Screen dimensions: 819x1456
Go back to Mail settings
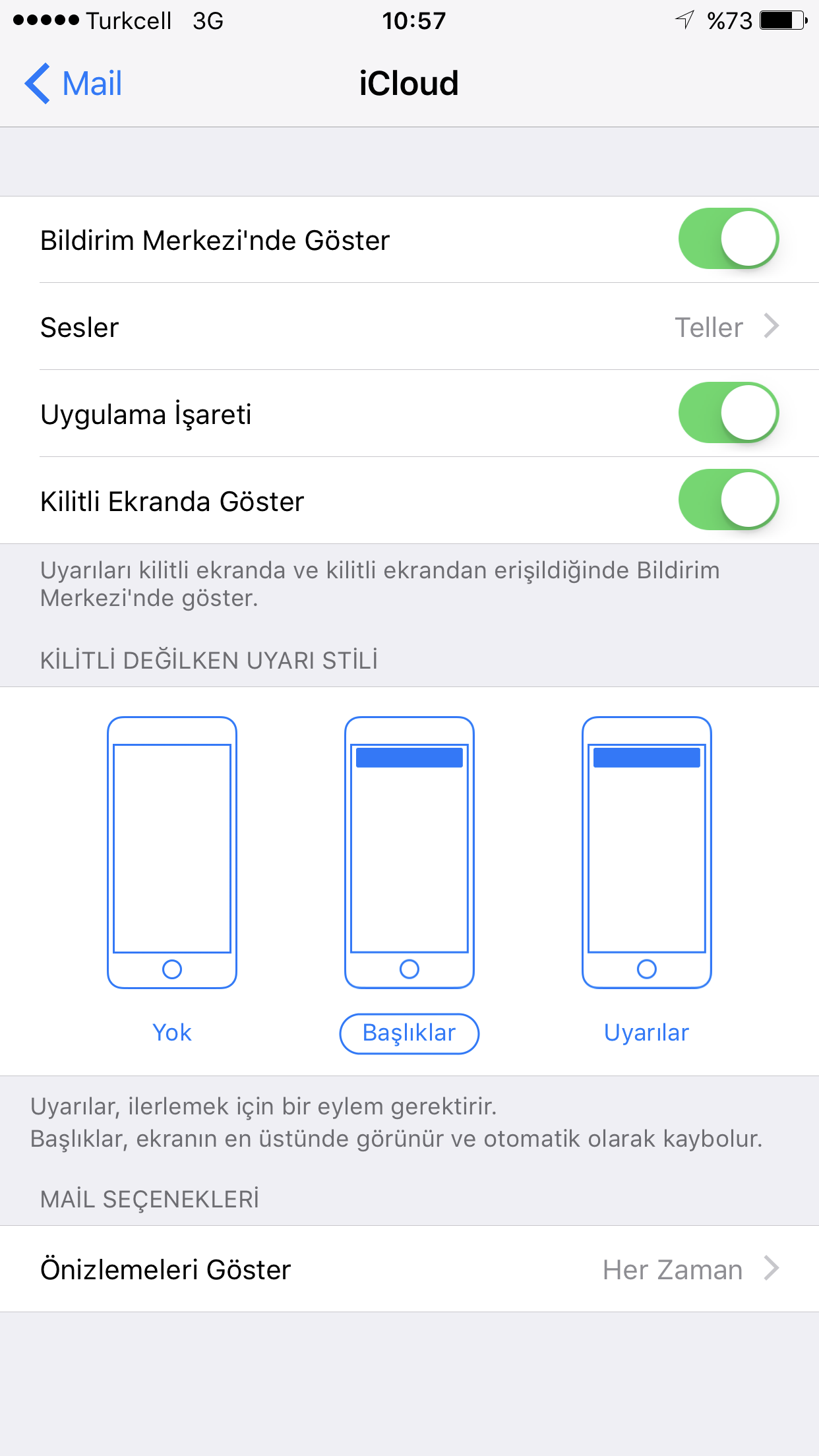[x=74, y=84]
